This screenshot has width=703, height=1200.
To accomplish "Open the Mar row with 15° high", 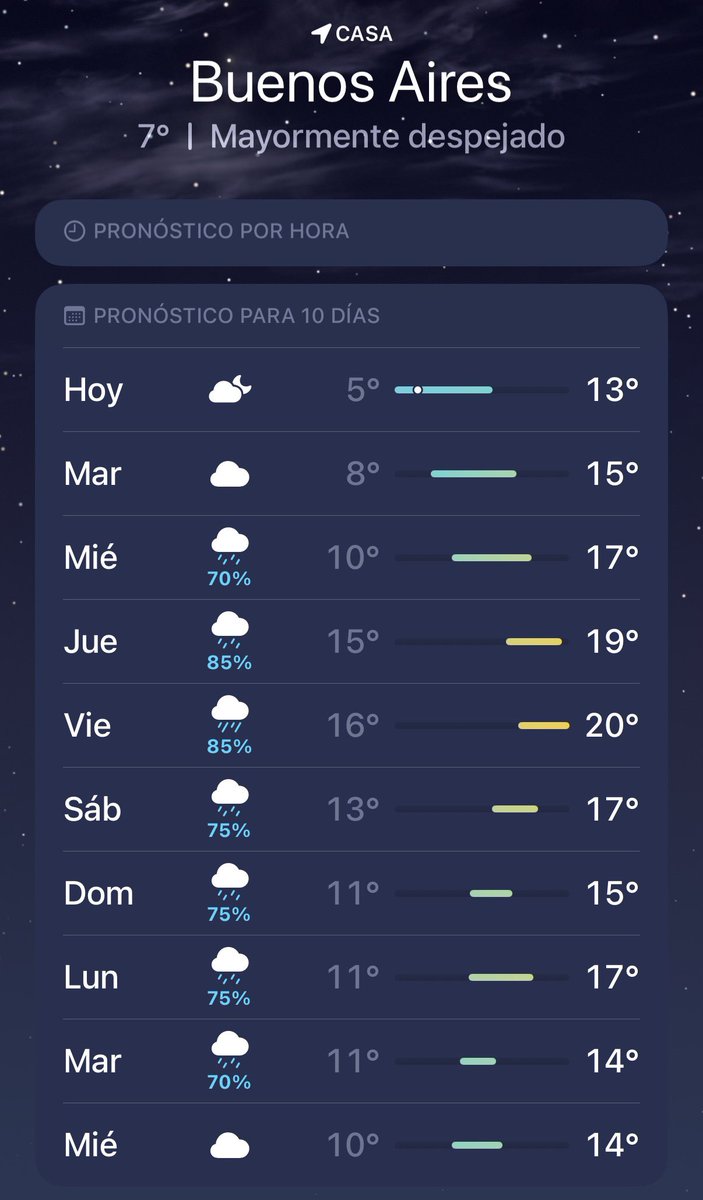I will click(x=351, y=474).
